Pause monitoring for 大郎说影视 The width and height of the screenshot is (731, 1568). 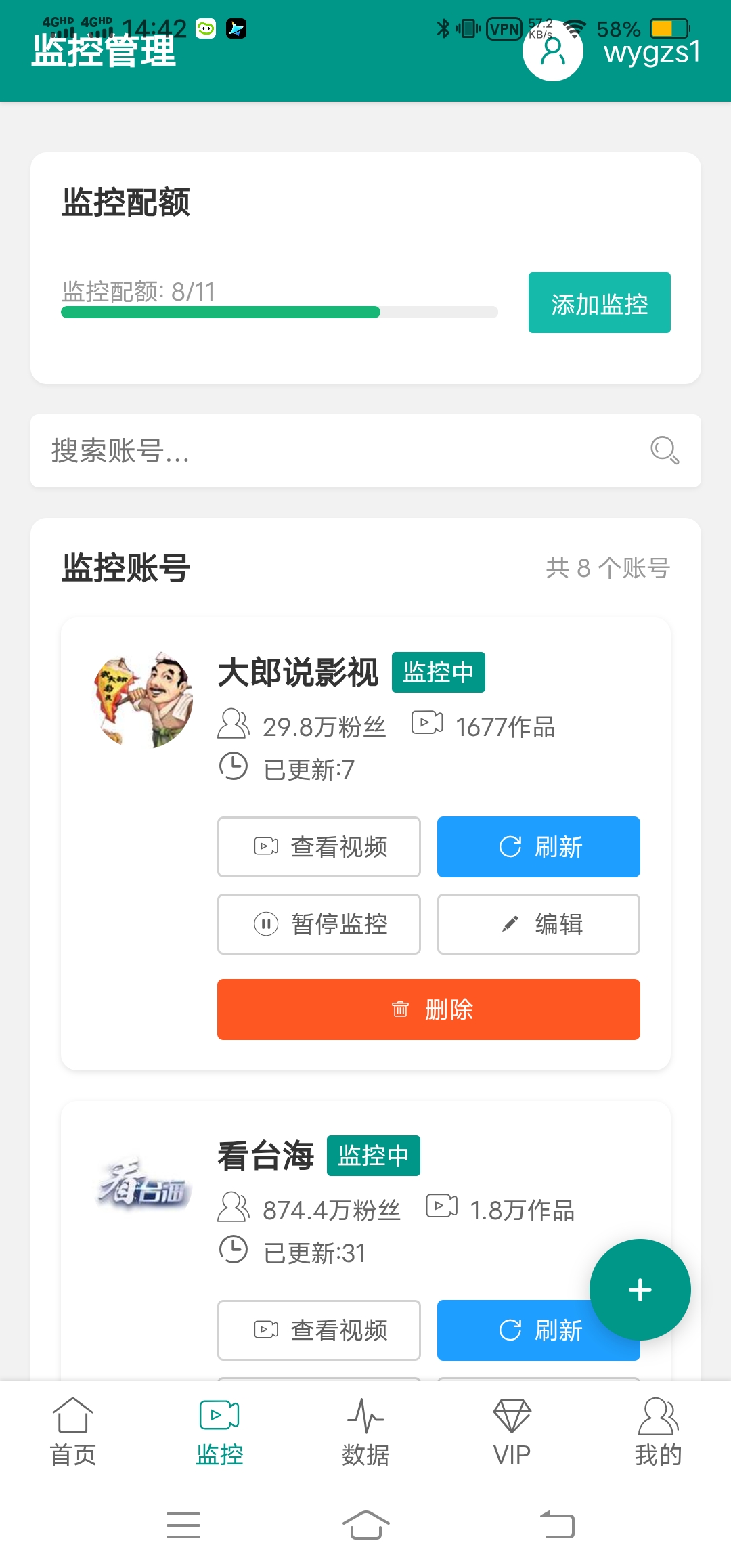tap(319, 924)
